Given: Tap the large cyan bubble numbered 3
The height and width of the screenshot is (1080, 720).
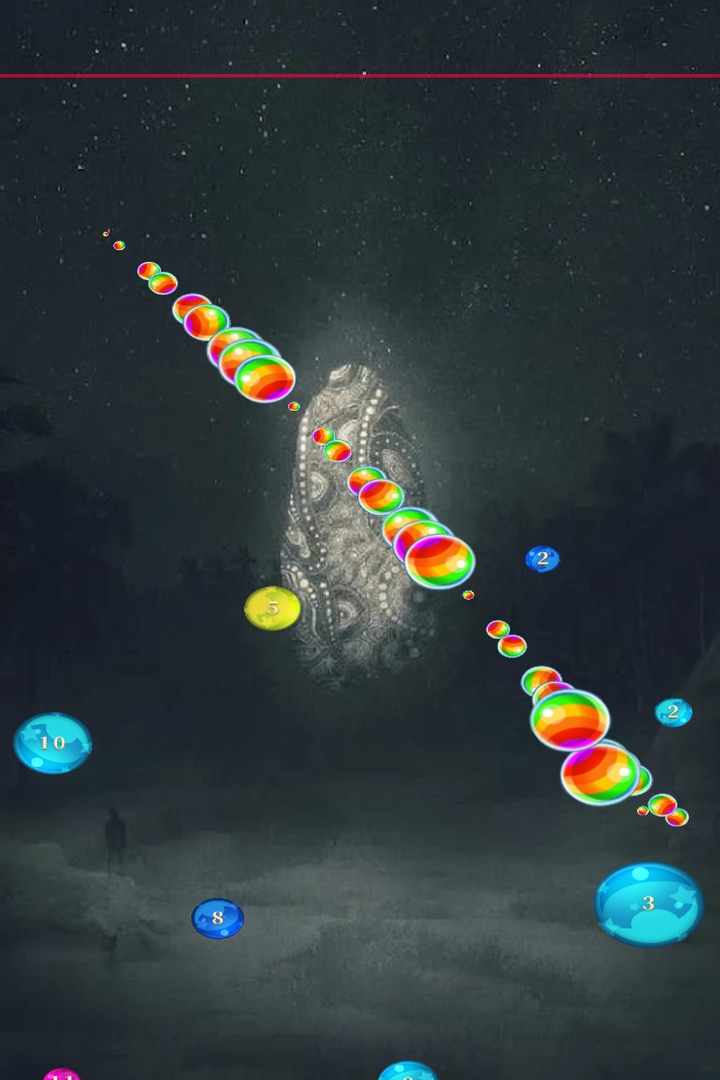Looking at the screenshot, I should tap(649, 904).
